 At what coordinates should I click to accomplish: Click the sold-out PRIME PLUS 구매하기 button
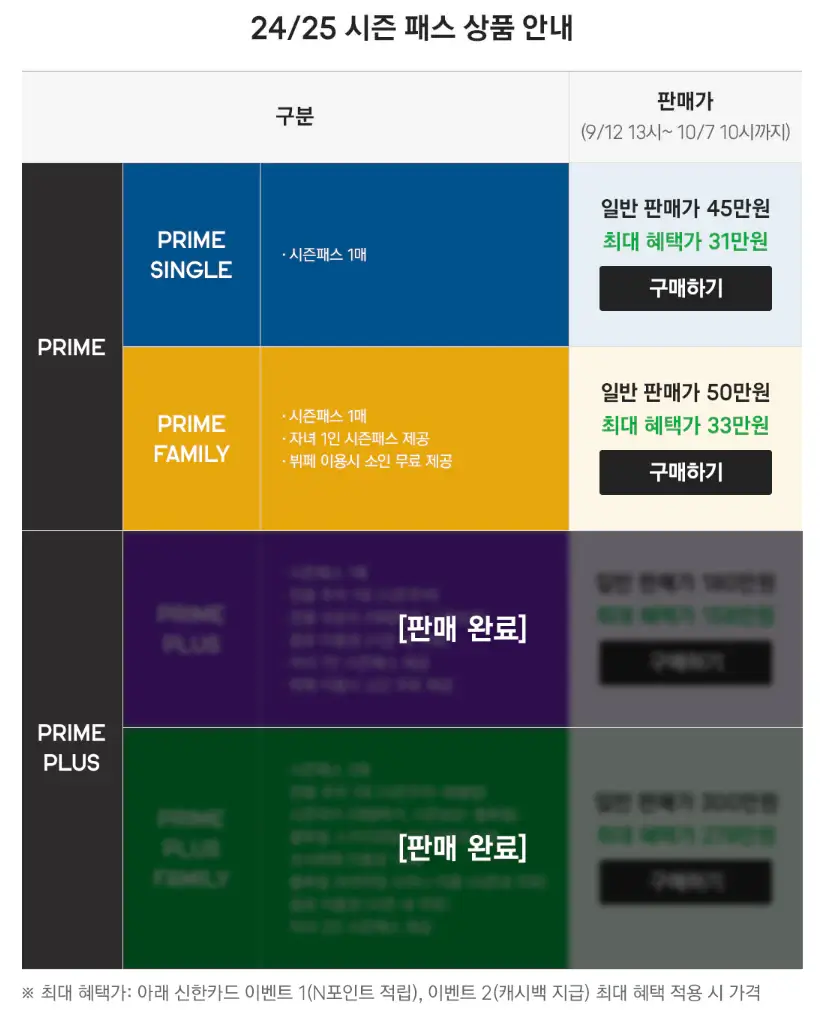[x=685, y=660]
